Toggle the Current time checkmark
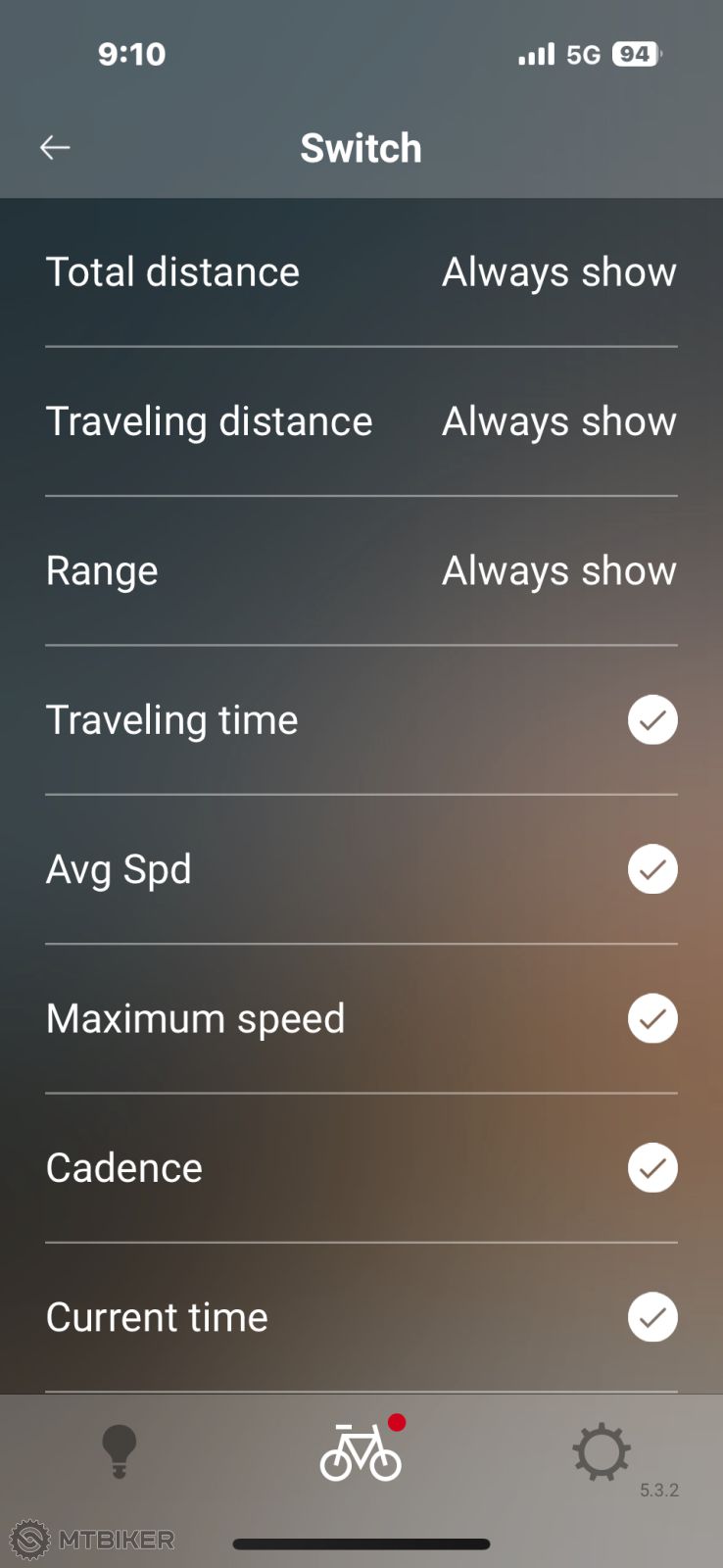 [652, 1317]
